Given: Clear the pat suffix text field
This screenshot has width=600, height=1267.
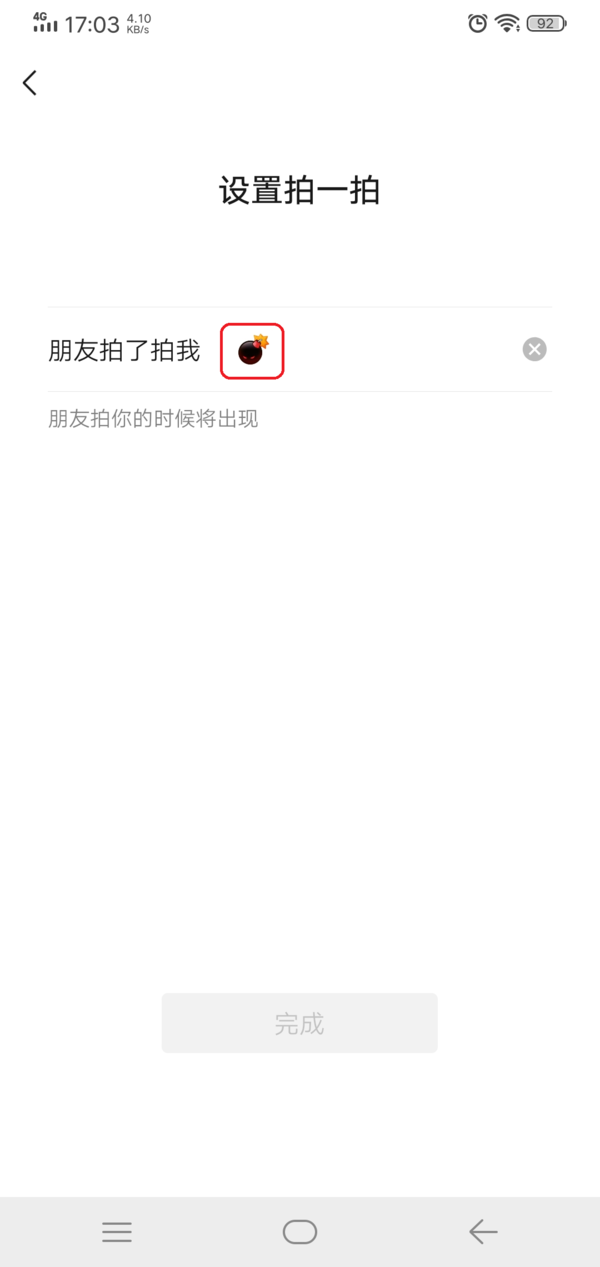Looking at the screenshot, I should click(535, 349).
